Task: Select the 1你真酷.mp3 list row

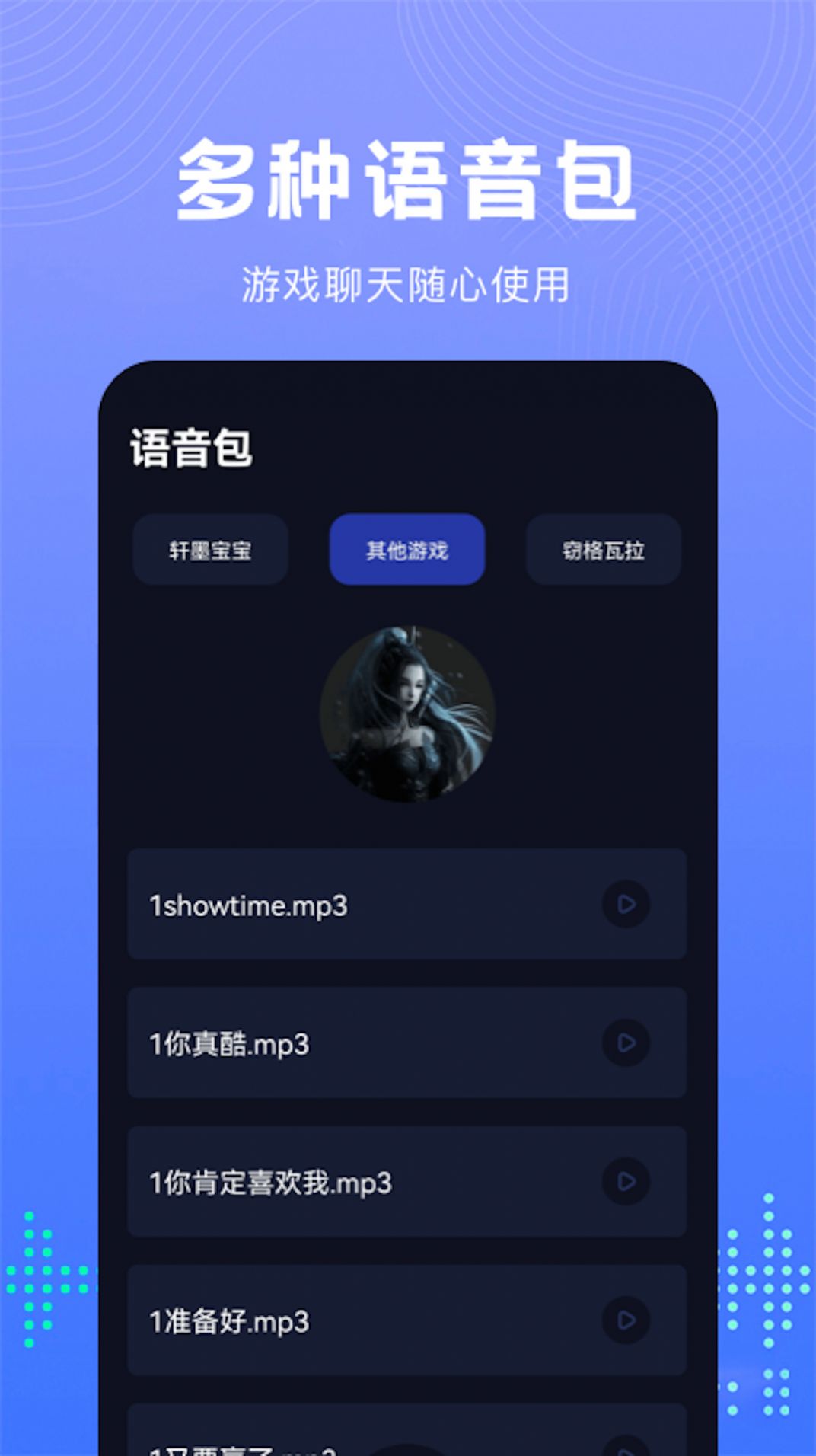Action: tap(343, 1042)
